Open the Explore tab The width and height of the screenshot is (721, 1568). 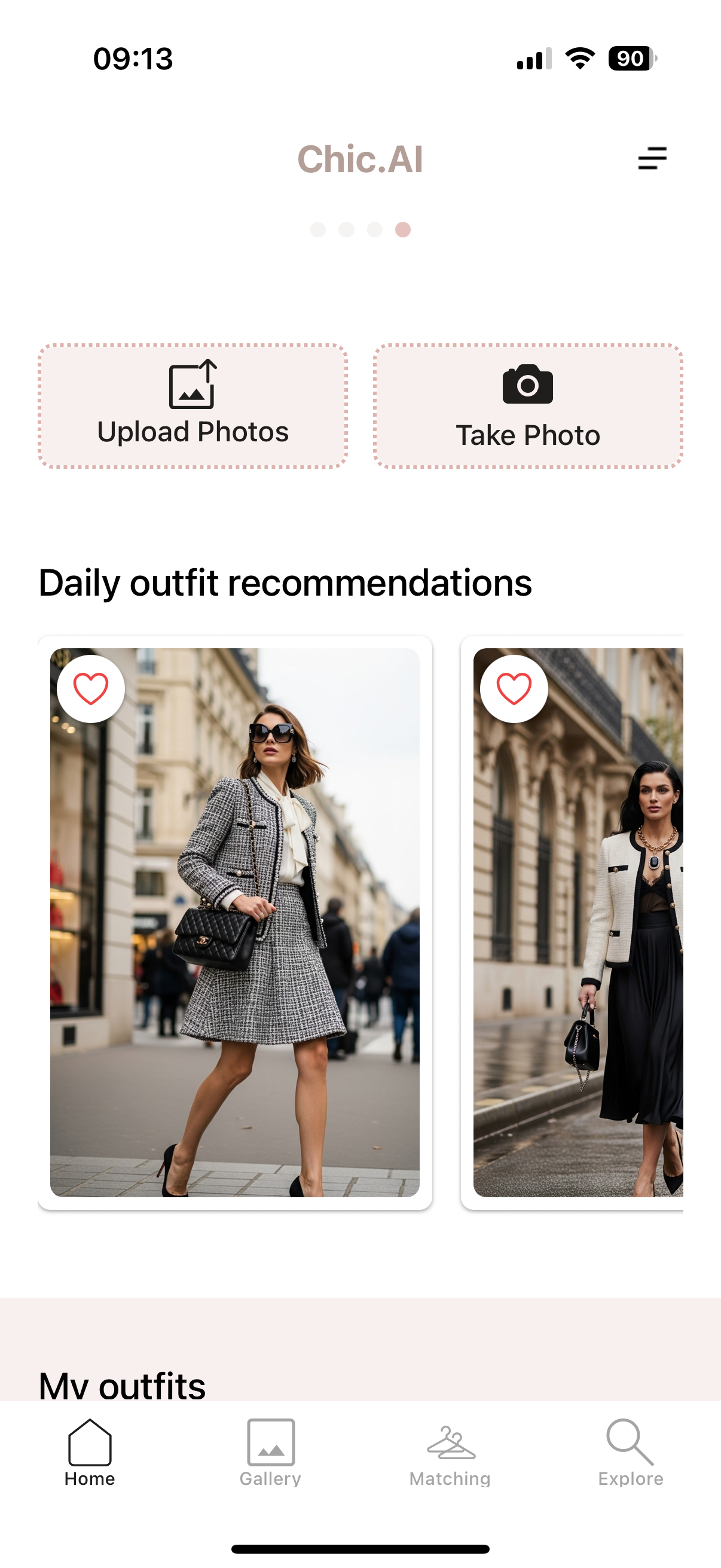[630, 1454]
